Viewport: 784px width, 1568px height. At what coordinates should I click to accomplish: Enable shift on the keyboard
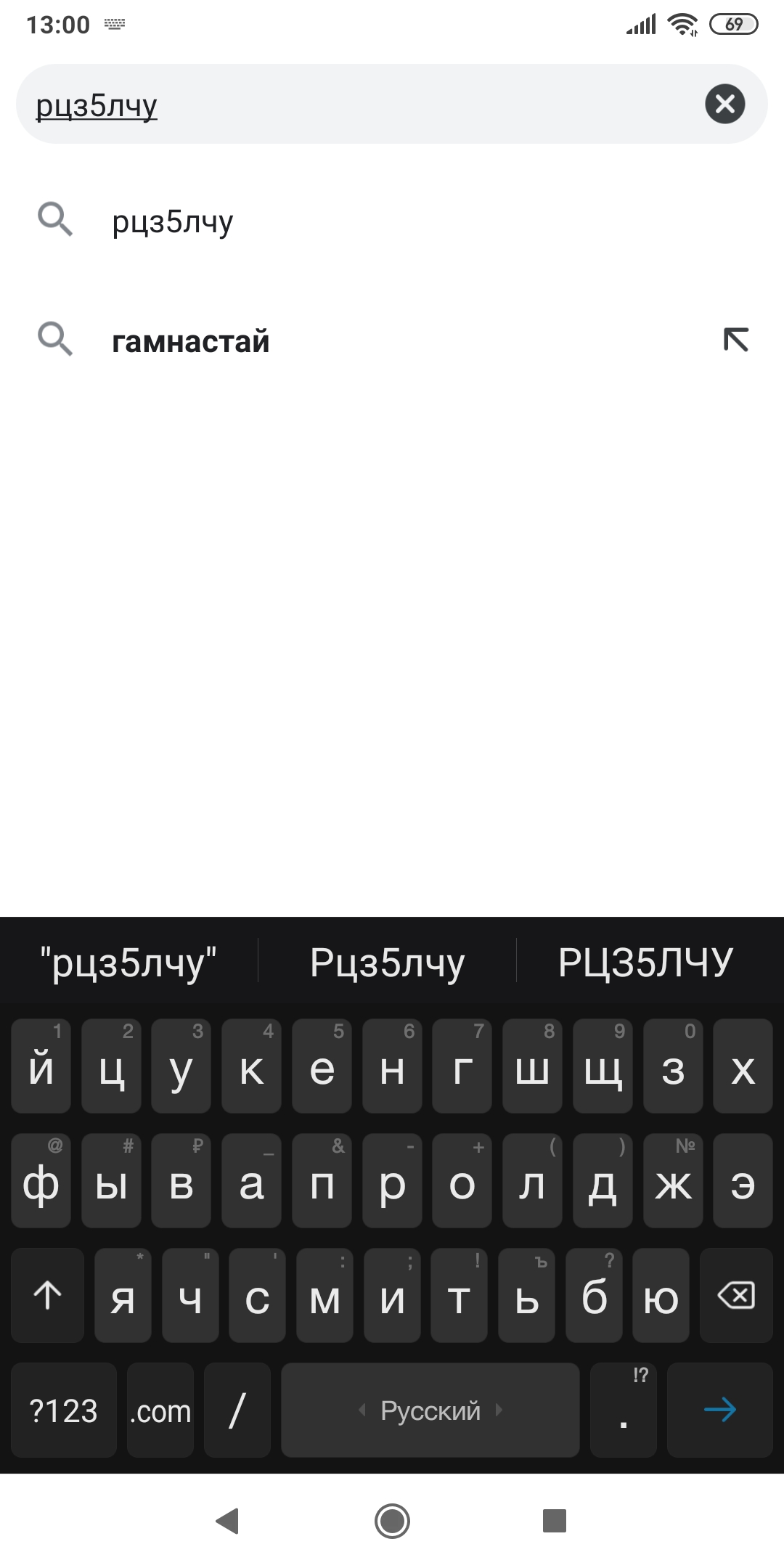click(x=47, y=1294)
